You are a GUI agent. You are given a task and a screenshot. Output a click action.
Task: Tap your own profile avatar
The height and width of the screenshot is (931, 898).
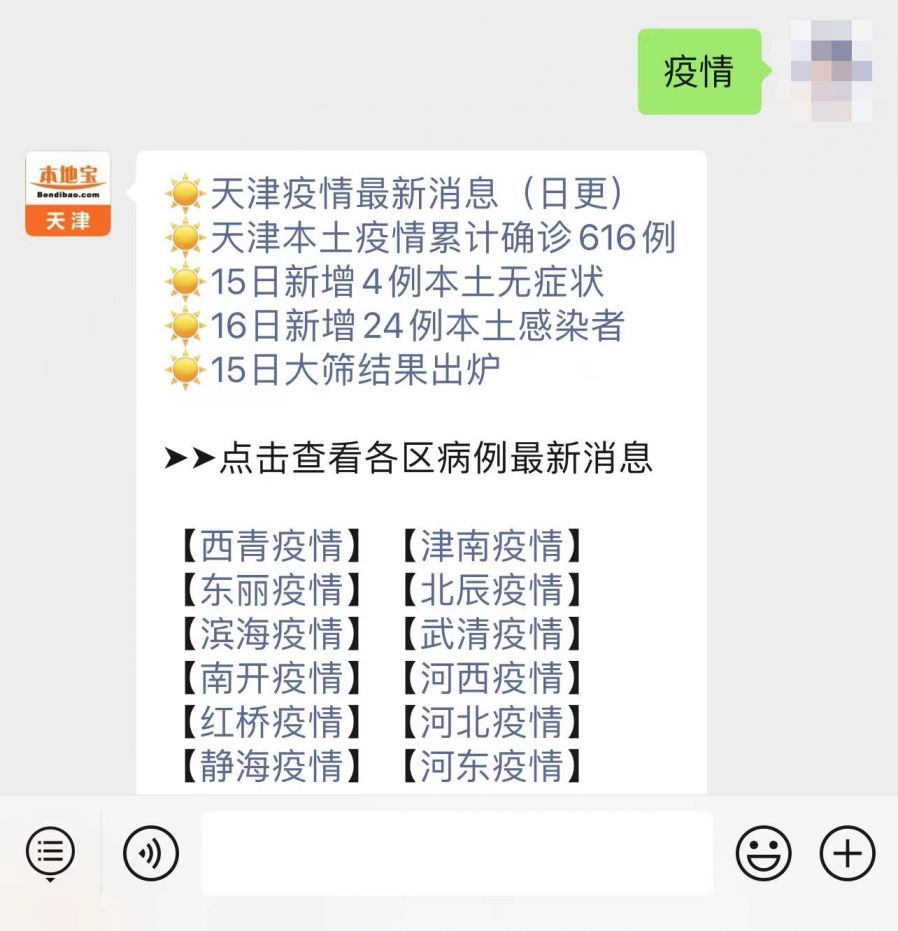[x=831, y=72]
